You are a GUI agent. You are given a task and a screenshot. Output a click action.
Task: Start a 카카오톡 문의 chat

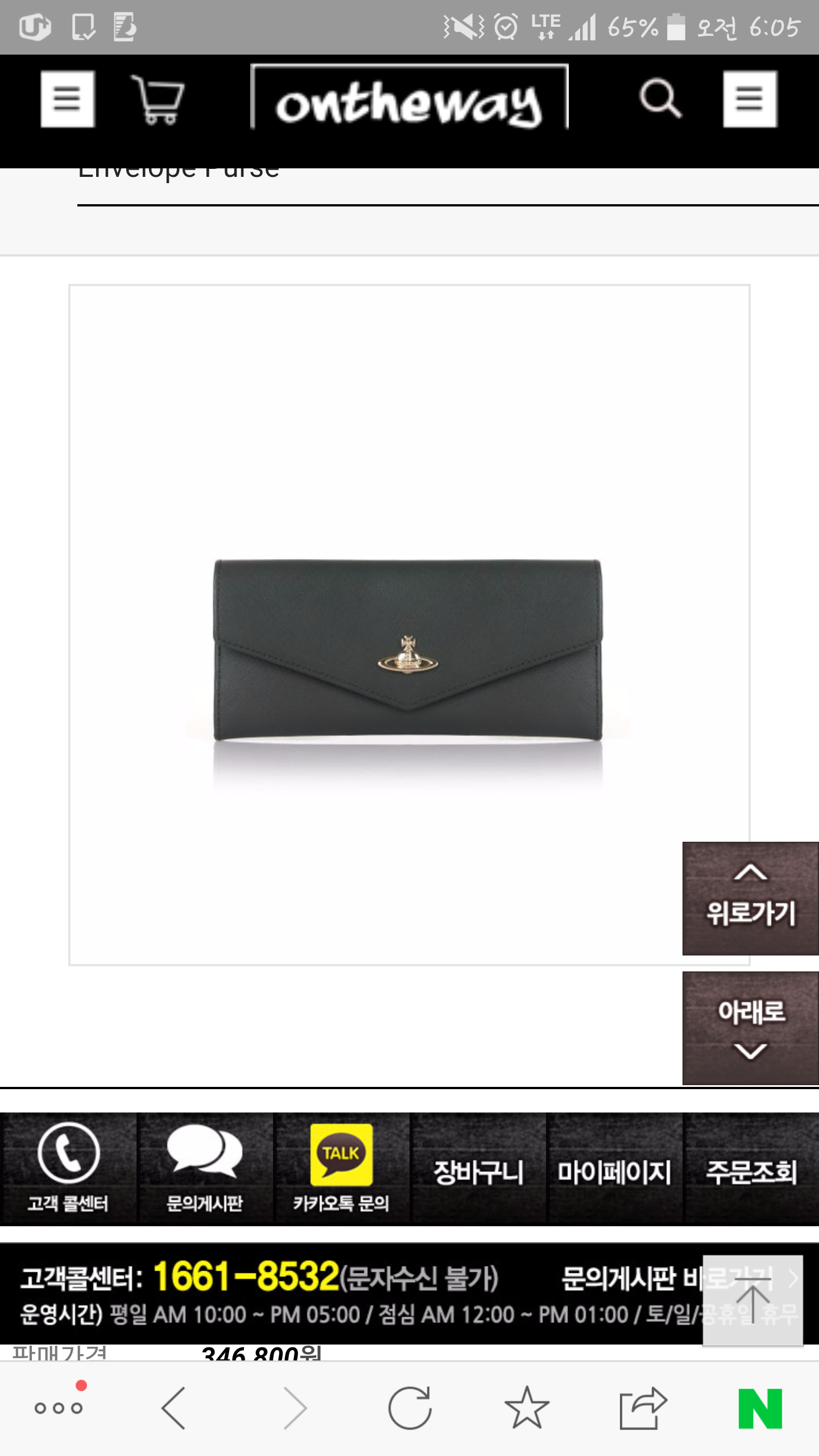pyautogui.click(x=341, y=1168)
